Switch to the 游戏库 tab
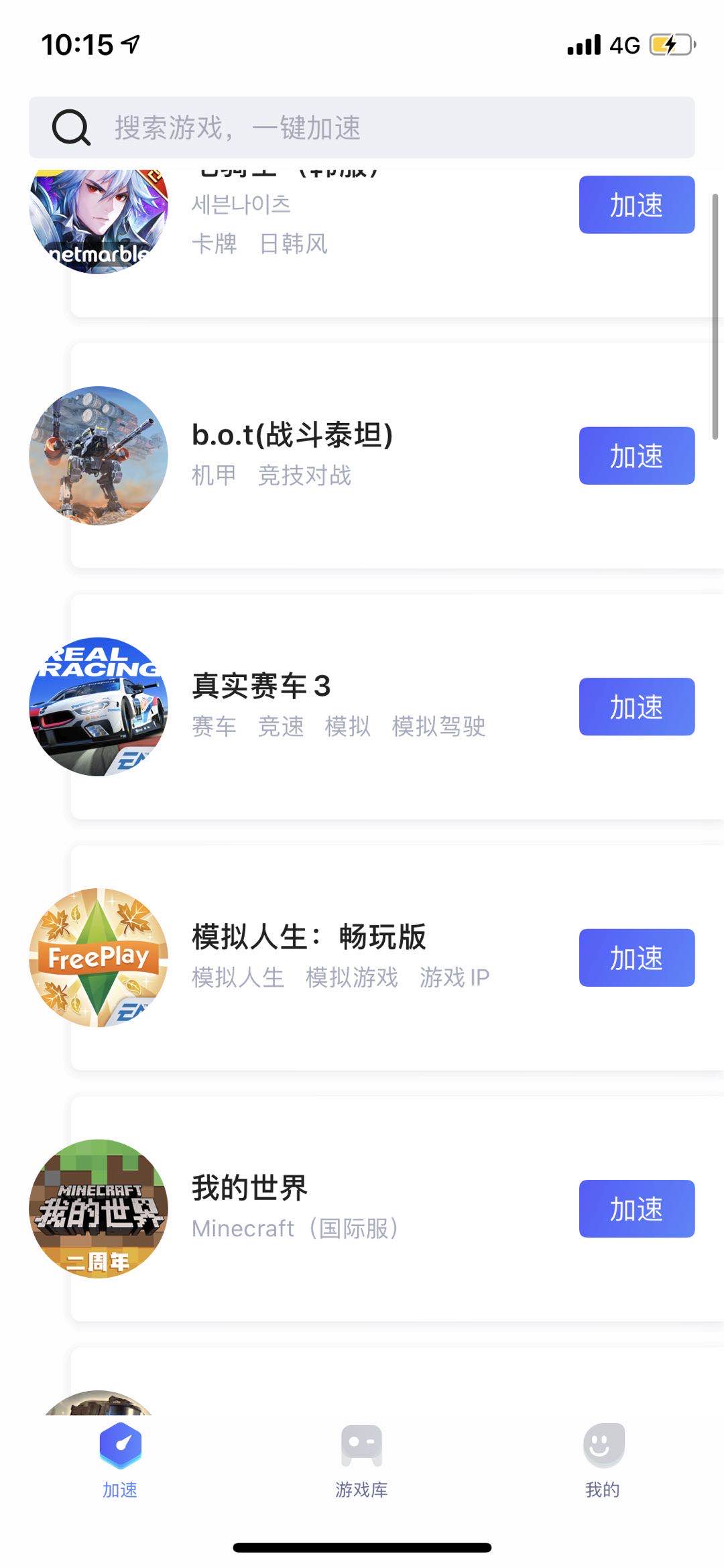The height and width of the screenshot is (1568, 724). click(x=361, y=1461)
